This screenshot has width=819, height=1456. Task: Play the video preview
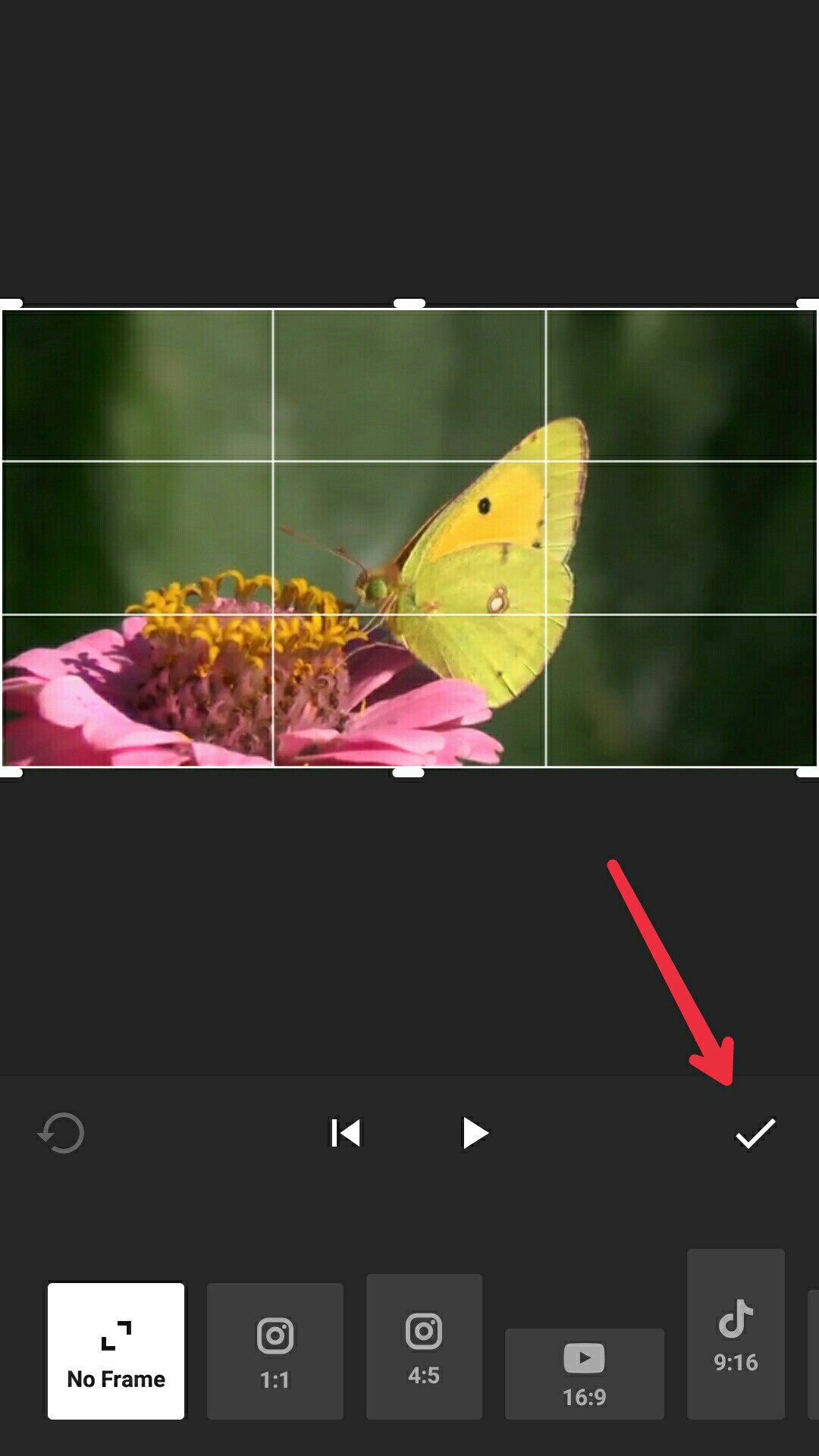click(475, 1133)
